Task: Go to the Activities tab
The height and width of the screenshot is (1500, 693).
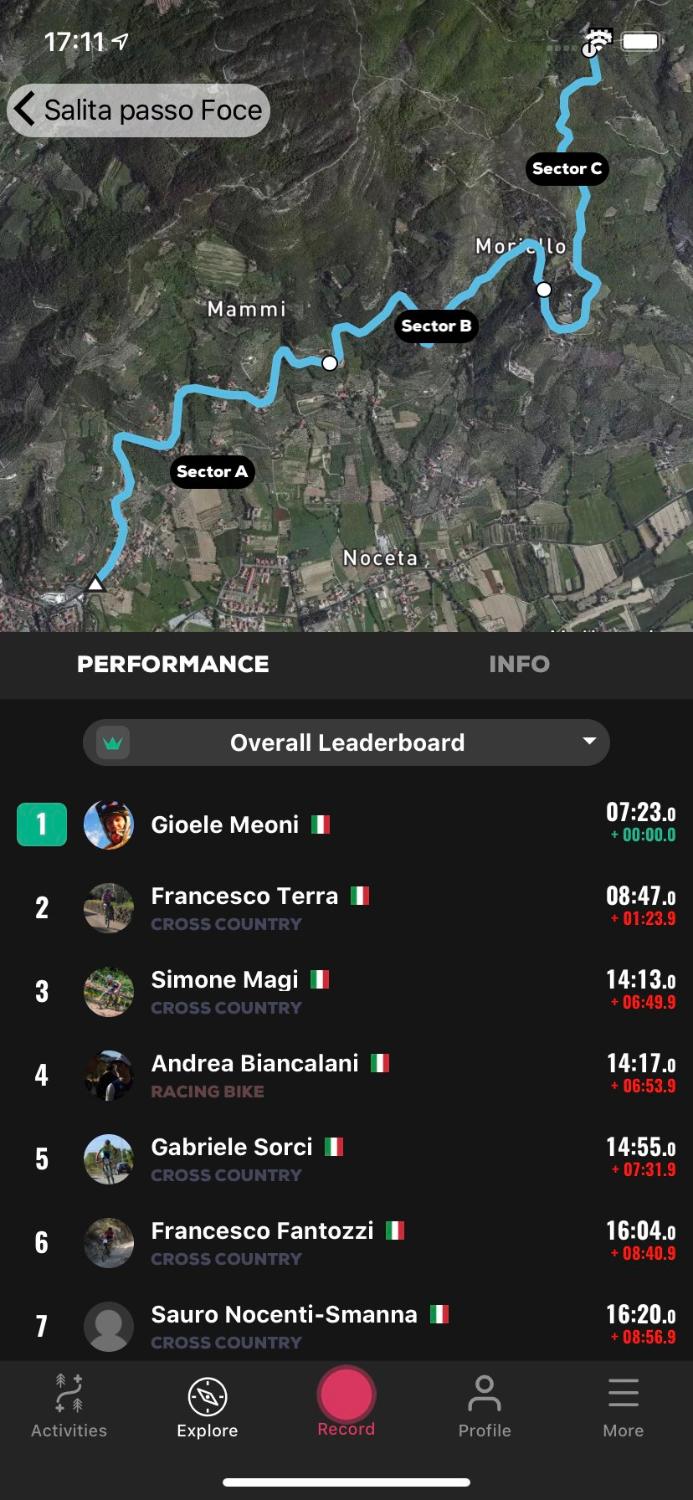Action: [69, 1406]
